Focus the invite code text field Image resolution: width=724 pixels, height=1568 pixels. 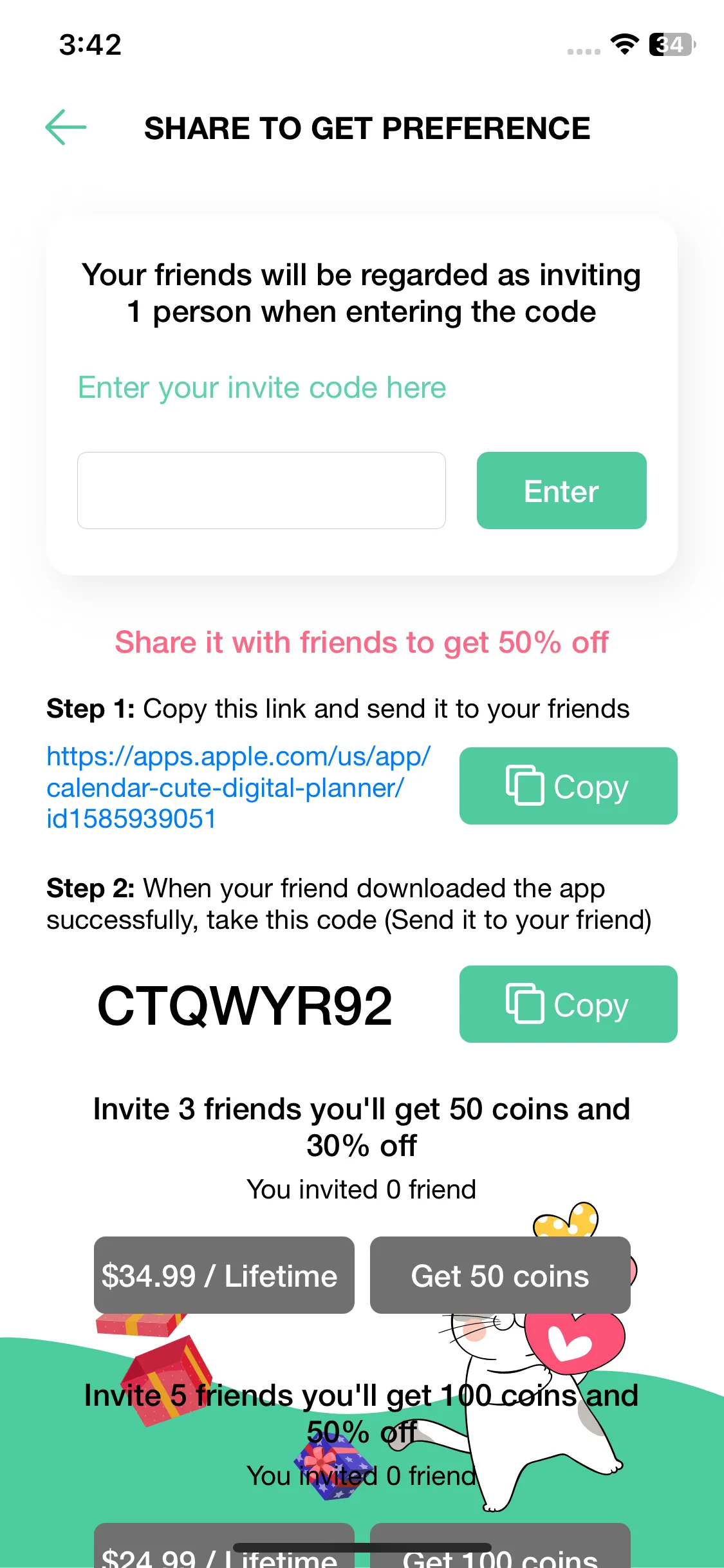coord(261,490)
